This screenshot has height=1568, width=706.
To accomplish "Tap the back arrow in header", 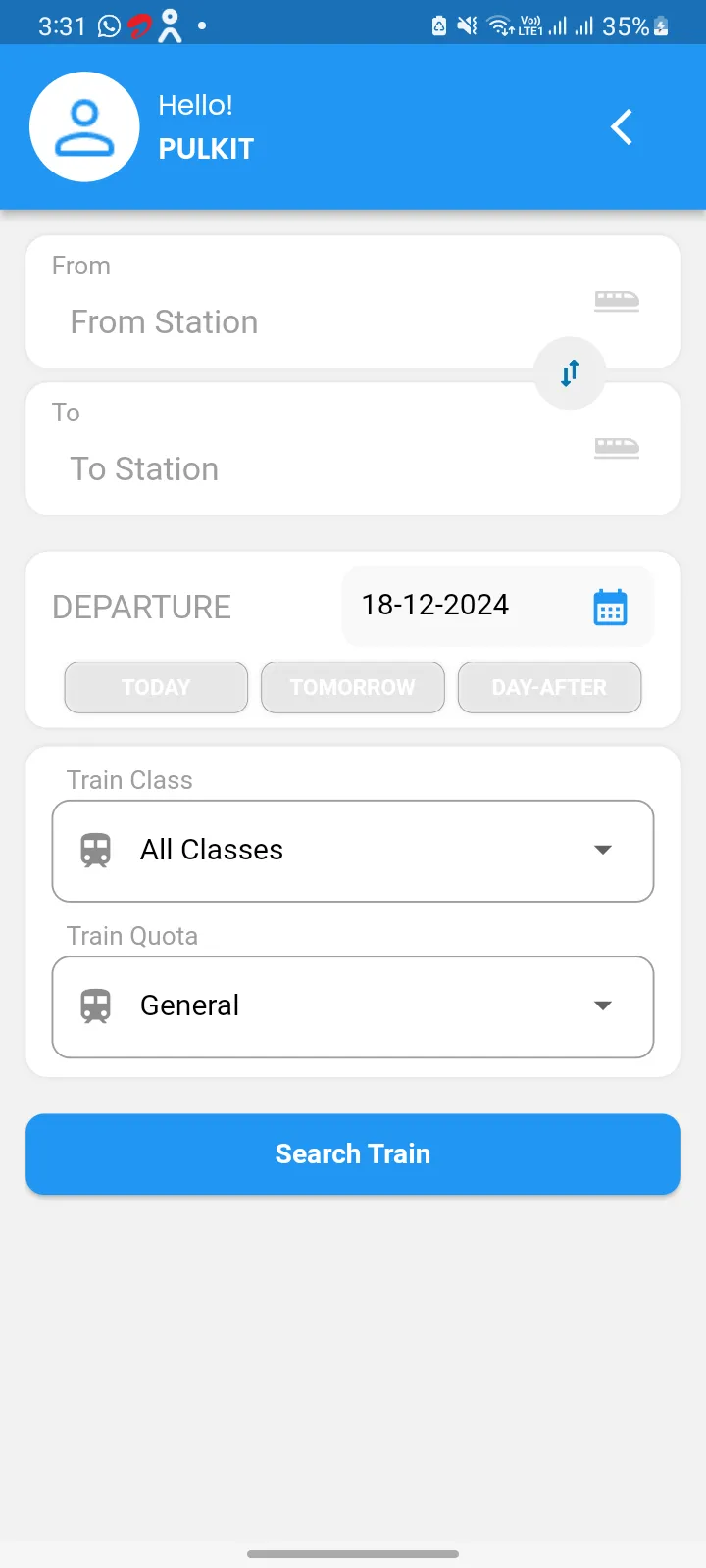I will pyautogui.click(x=622, y=127).
